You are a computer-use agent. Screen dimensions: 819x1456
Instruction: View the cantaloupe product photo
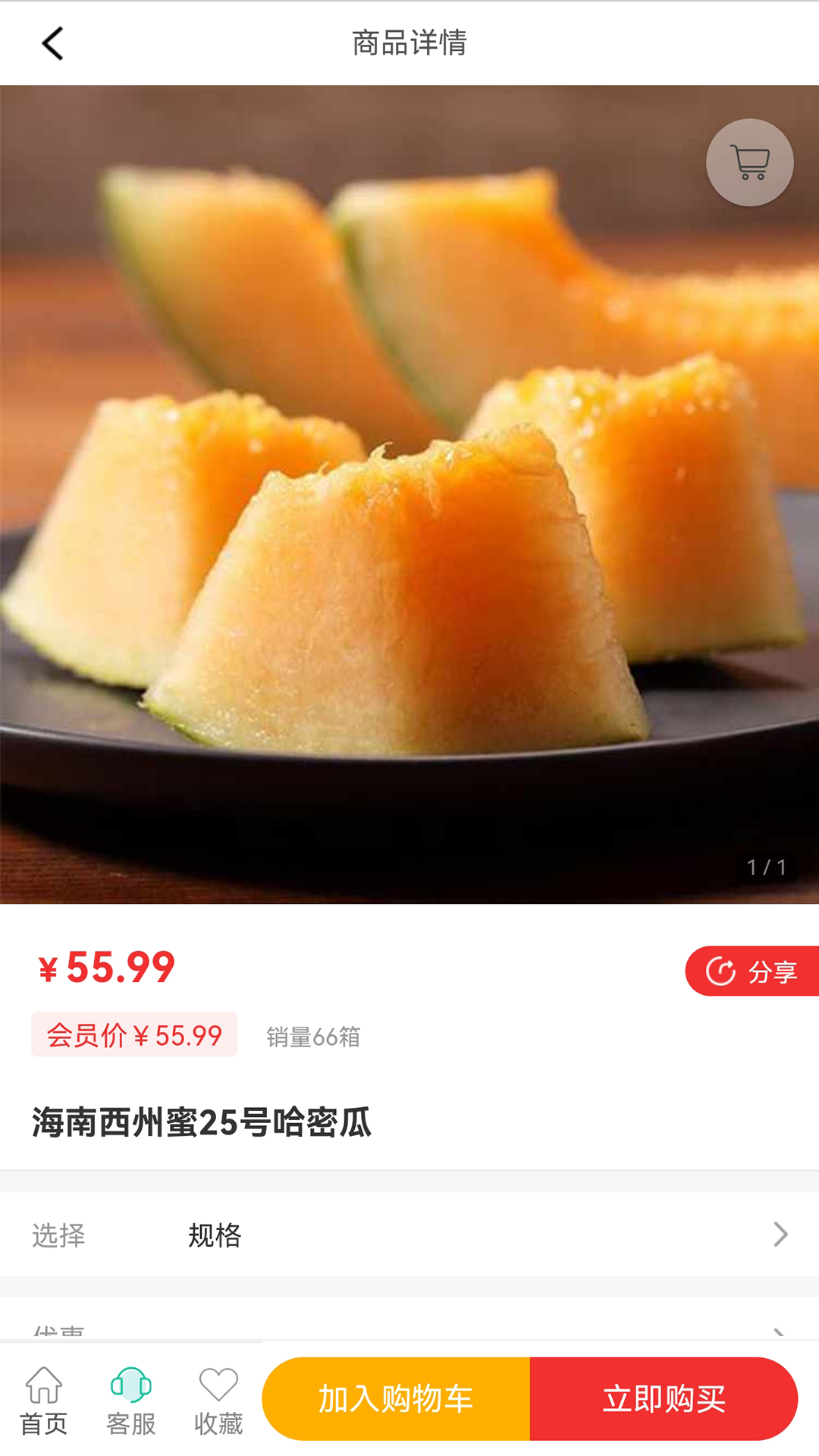tap(409, 493)
